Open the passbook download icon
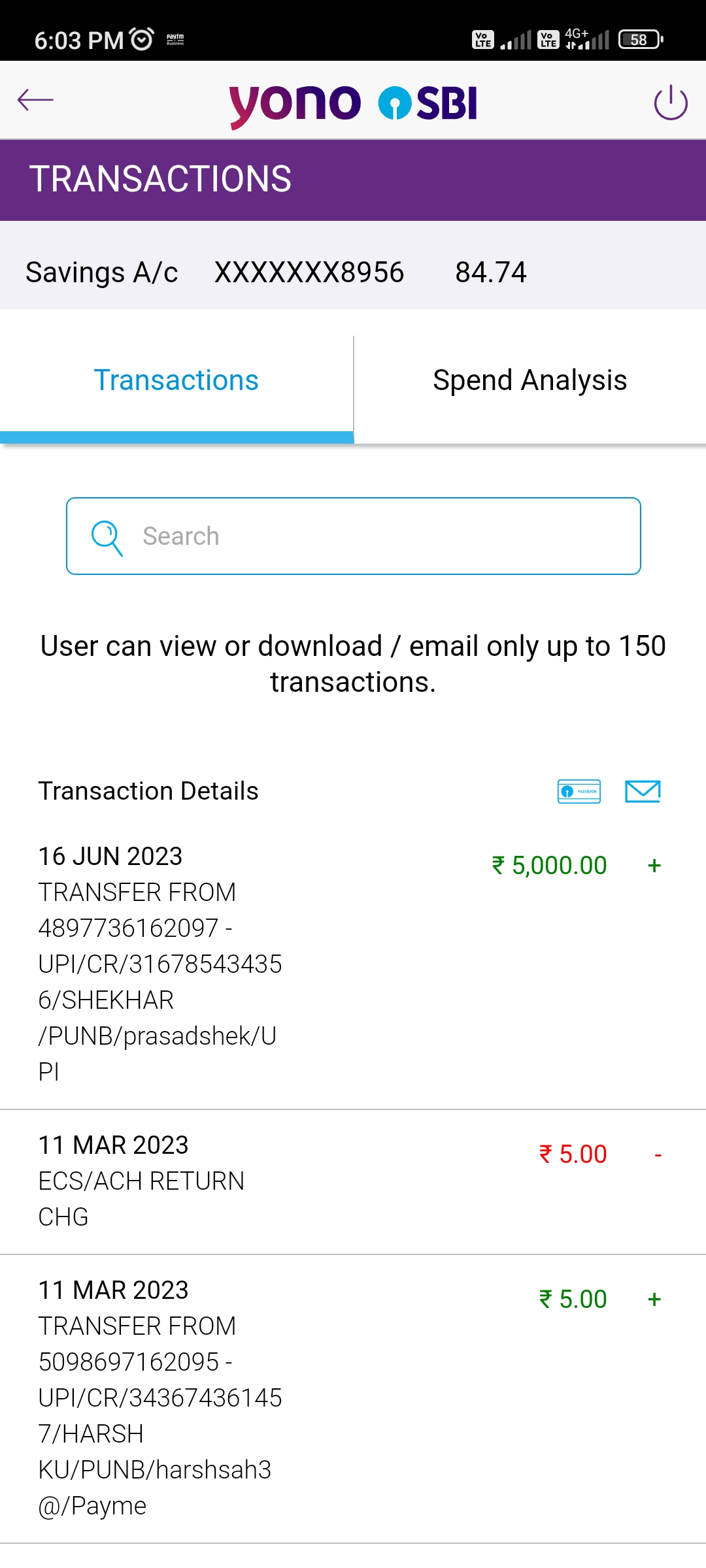The image size is (706, 1568). pyautogui.click(x=579, y=791)
